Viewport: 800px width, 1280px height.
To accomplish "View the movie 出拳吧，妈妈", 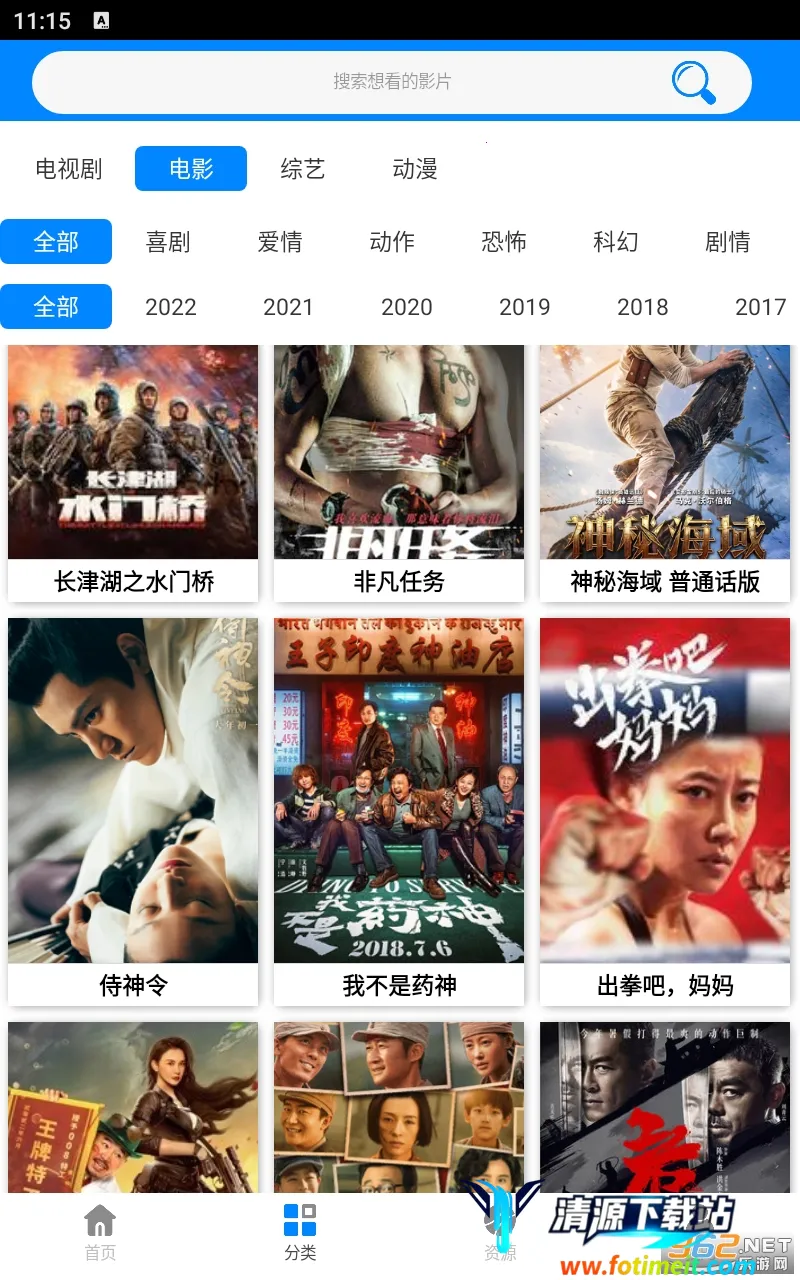I will [x=665, y=810].
